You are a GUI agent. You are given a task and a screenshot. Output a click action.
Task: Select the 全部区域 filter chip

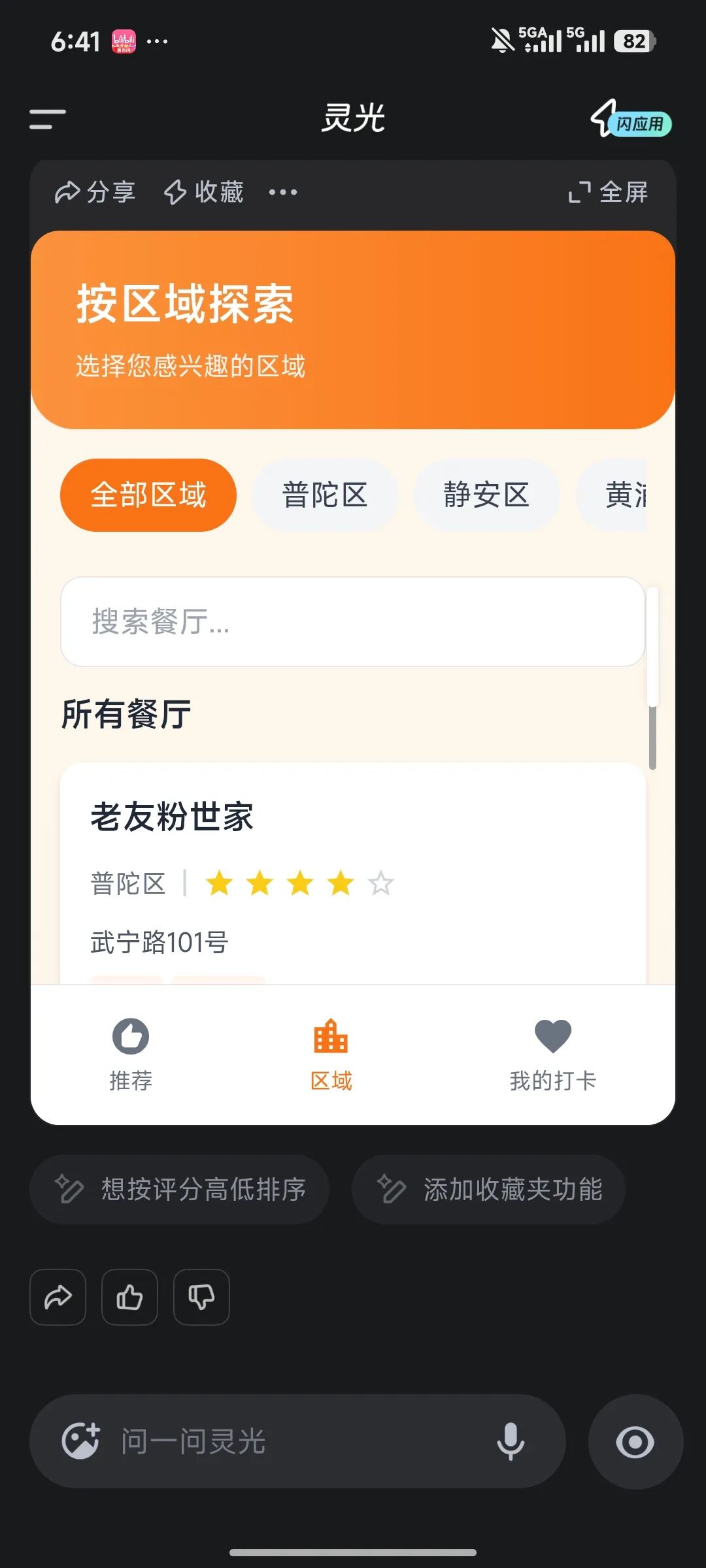(x=148, y=495)
